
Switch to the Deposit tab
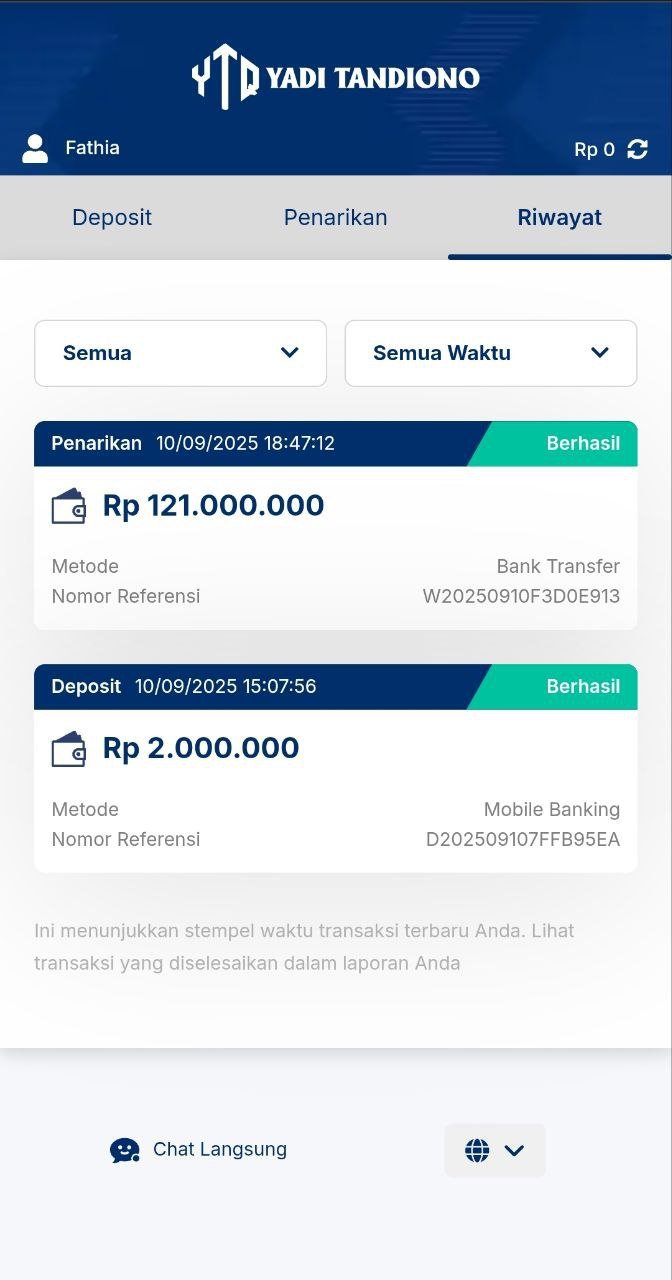[112, 217]
